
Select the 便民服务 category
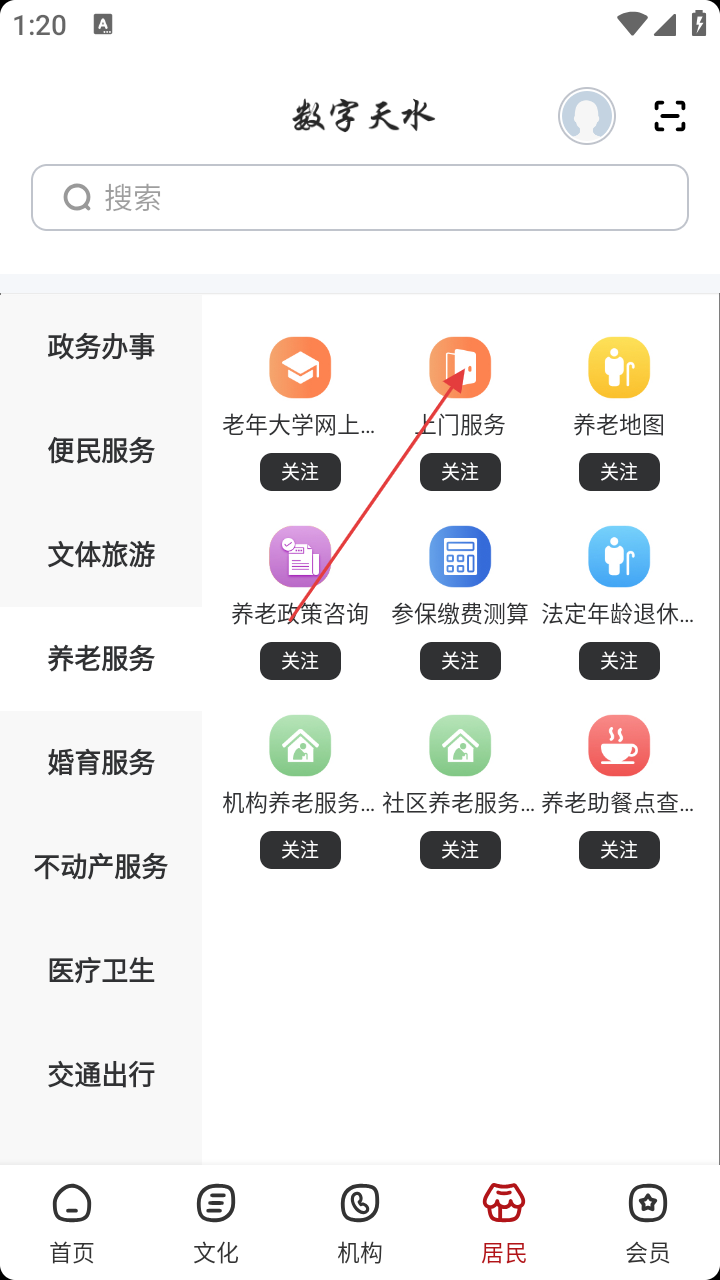(x=101, y=451)
